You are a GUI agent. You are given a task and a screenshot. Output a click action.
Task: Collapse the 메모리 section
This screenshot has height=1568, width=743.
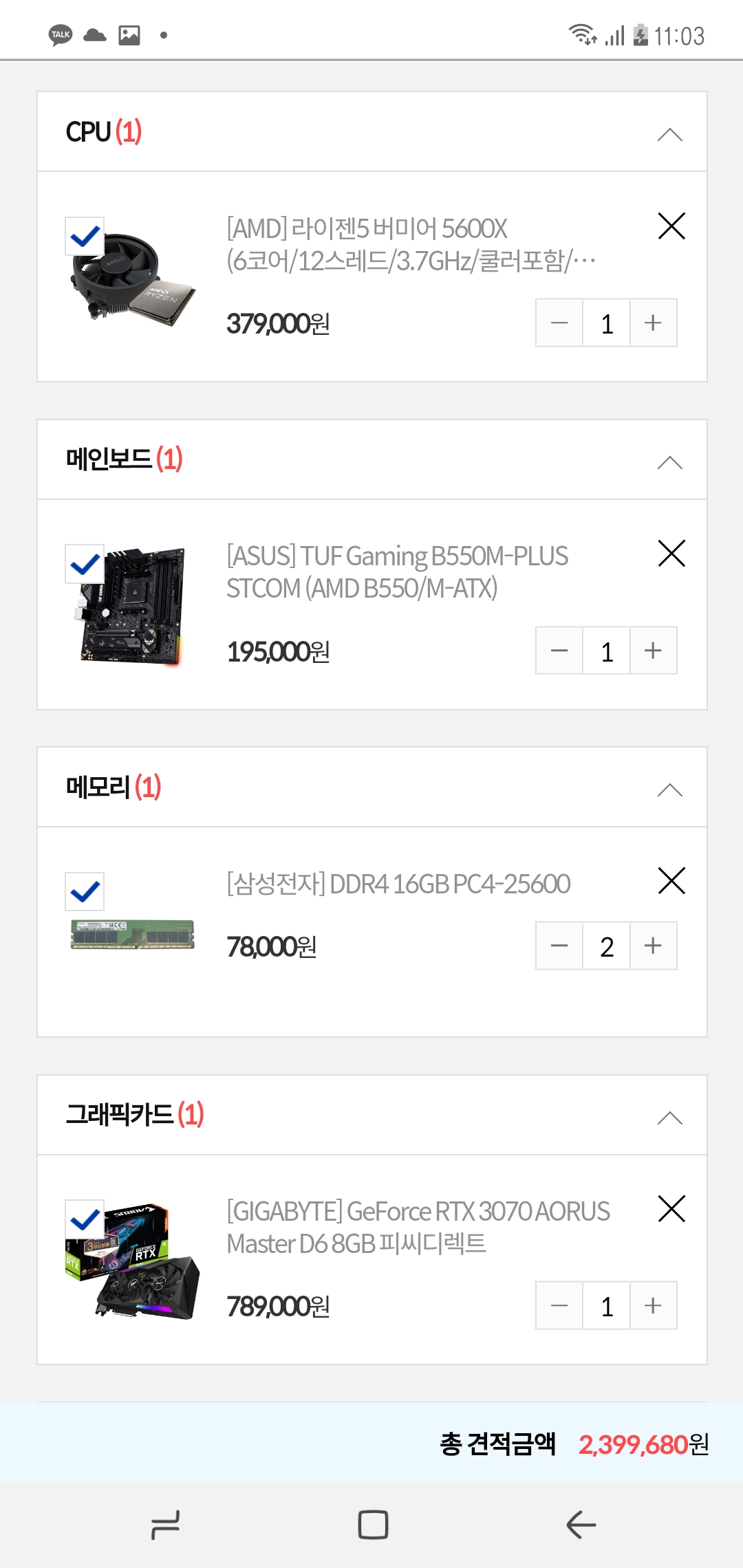[669, 790]
